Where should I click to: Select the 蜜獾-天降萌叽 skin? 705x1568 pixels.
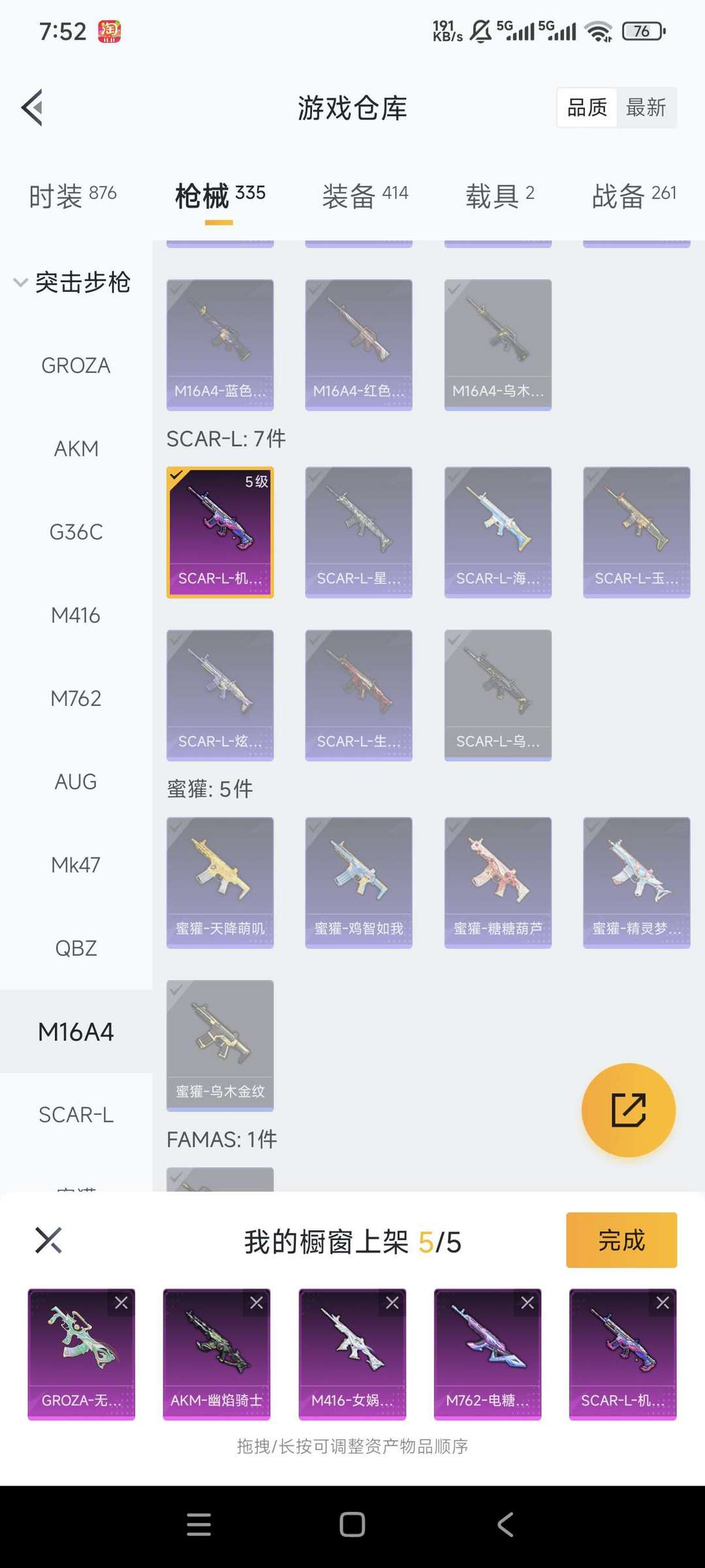[x=220, y=882]
